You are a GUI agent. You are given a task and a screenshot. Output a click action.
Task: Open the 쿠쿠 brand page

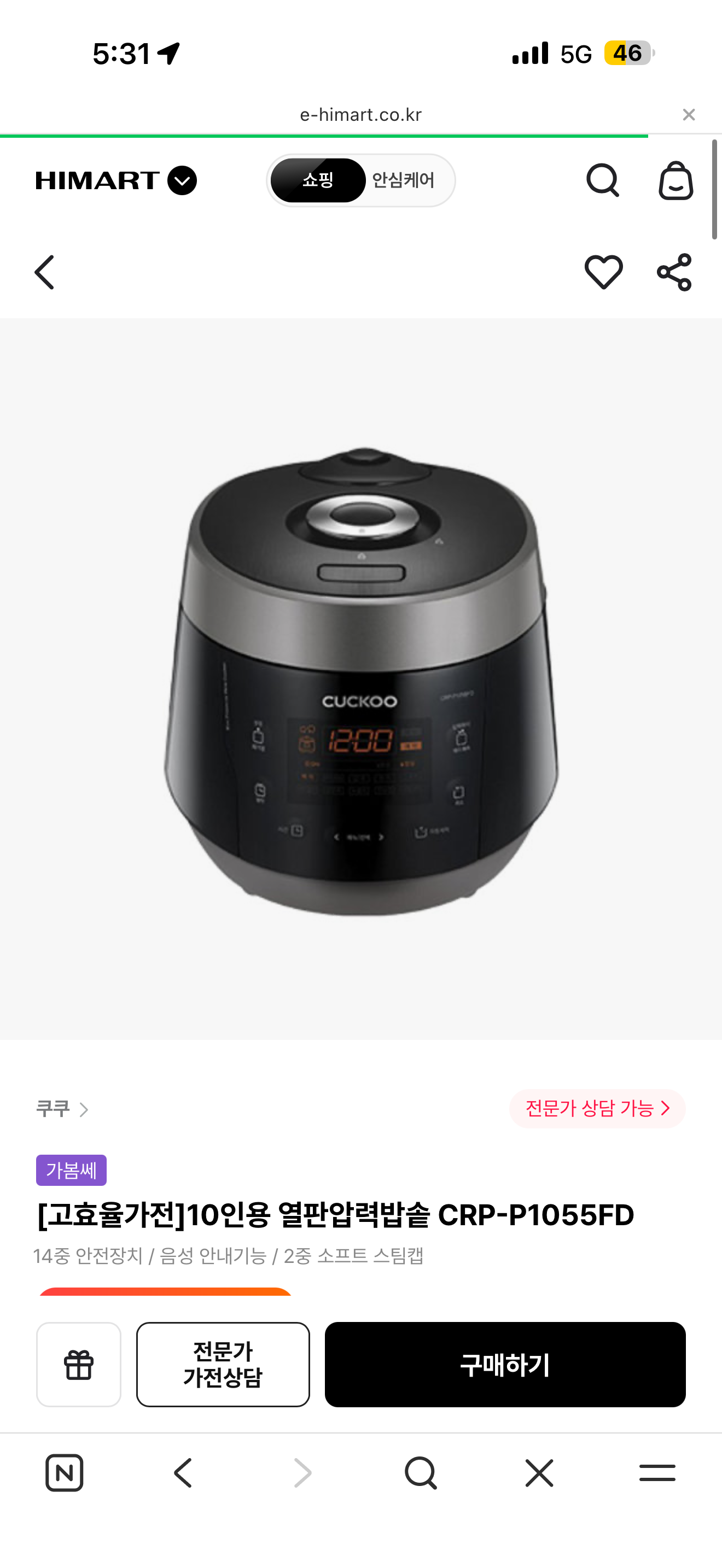click(x=61, y=1109)
